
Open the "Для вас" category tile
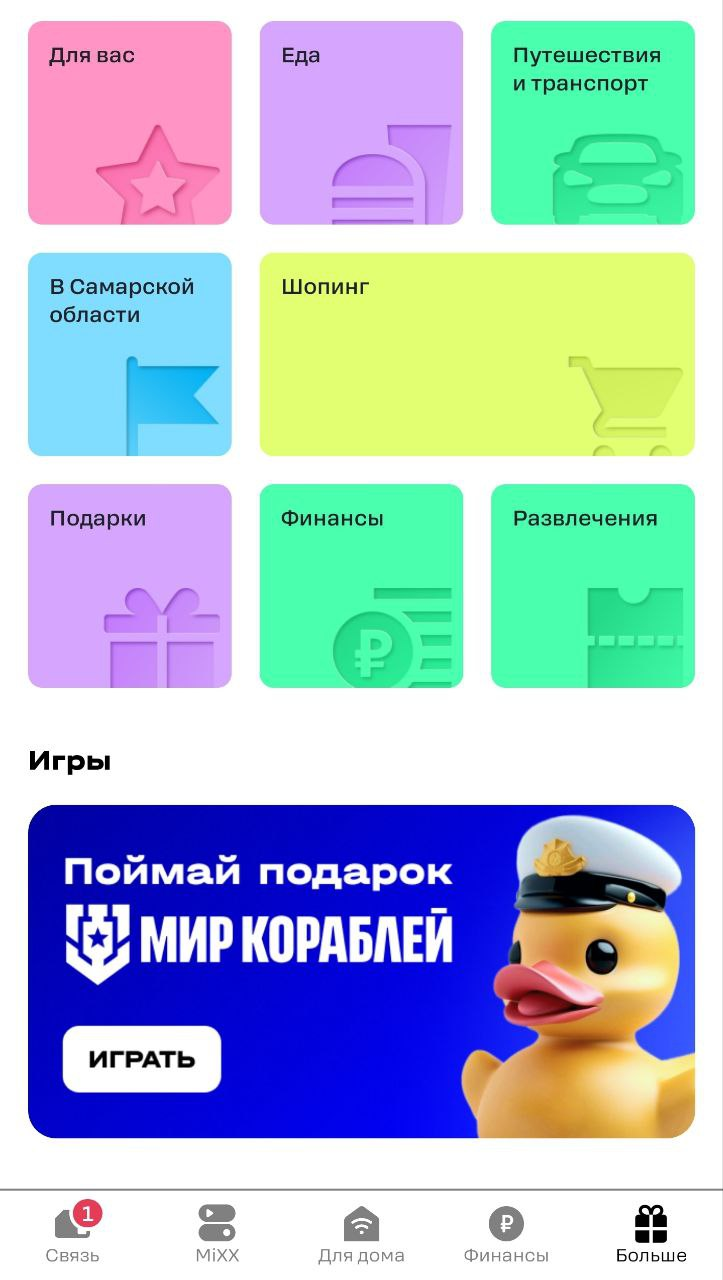tap(129, 123)
